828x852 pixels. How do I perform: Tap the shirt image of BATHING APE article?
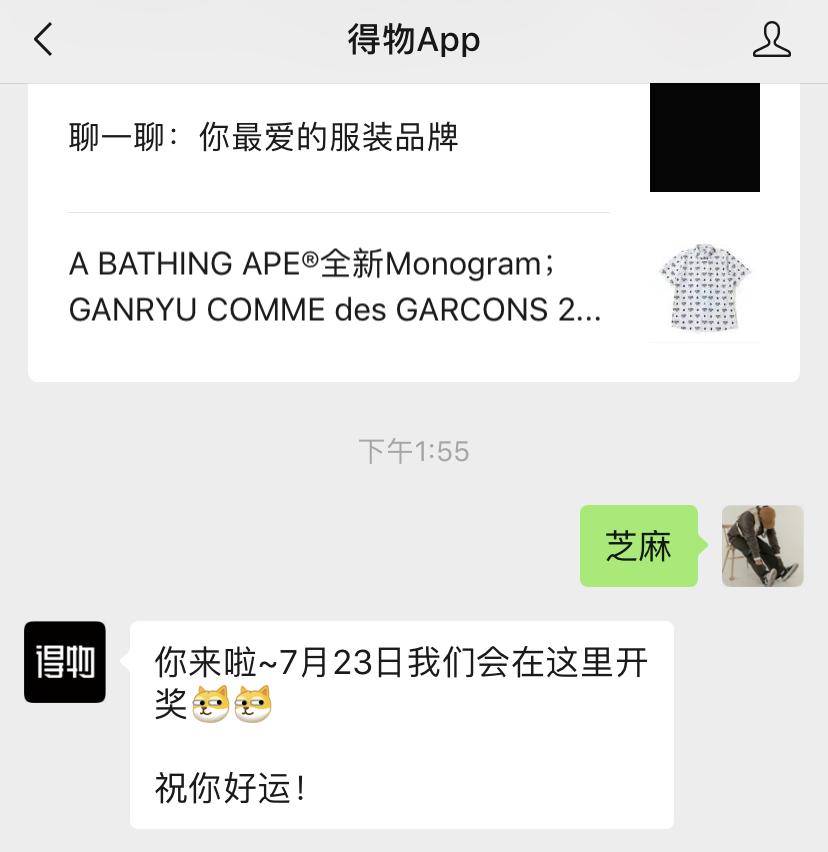(704, 289)
